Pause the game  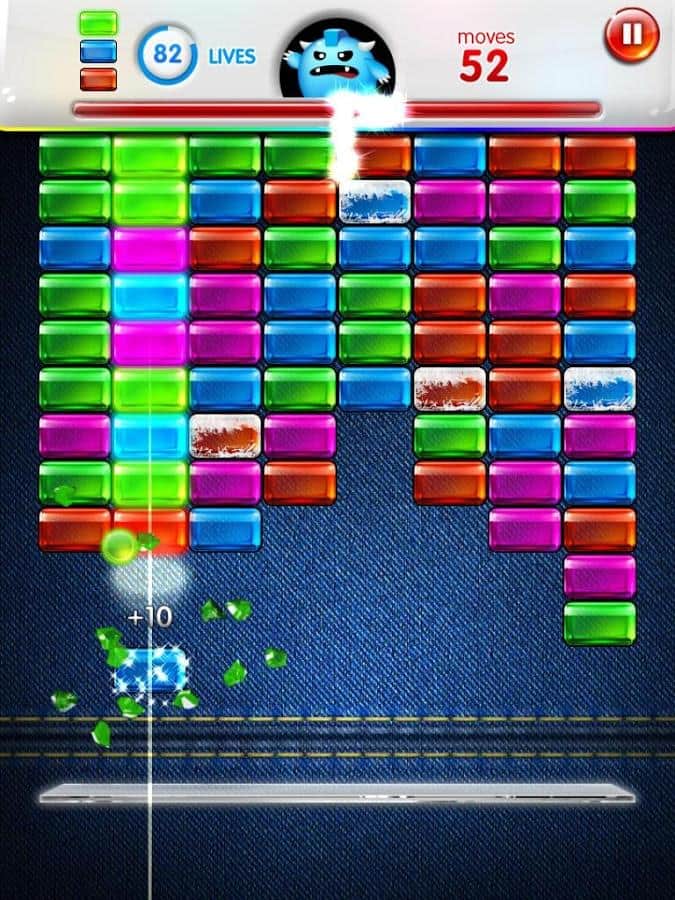click(631, 36)
